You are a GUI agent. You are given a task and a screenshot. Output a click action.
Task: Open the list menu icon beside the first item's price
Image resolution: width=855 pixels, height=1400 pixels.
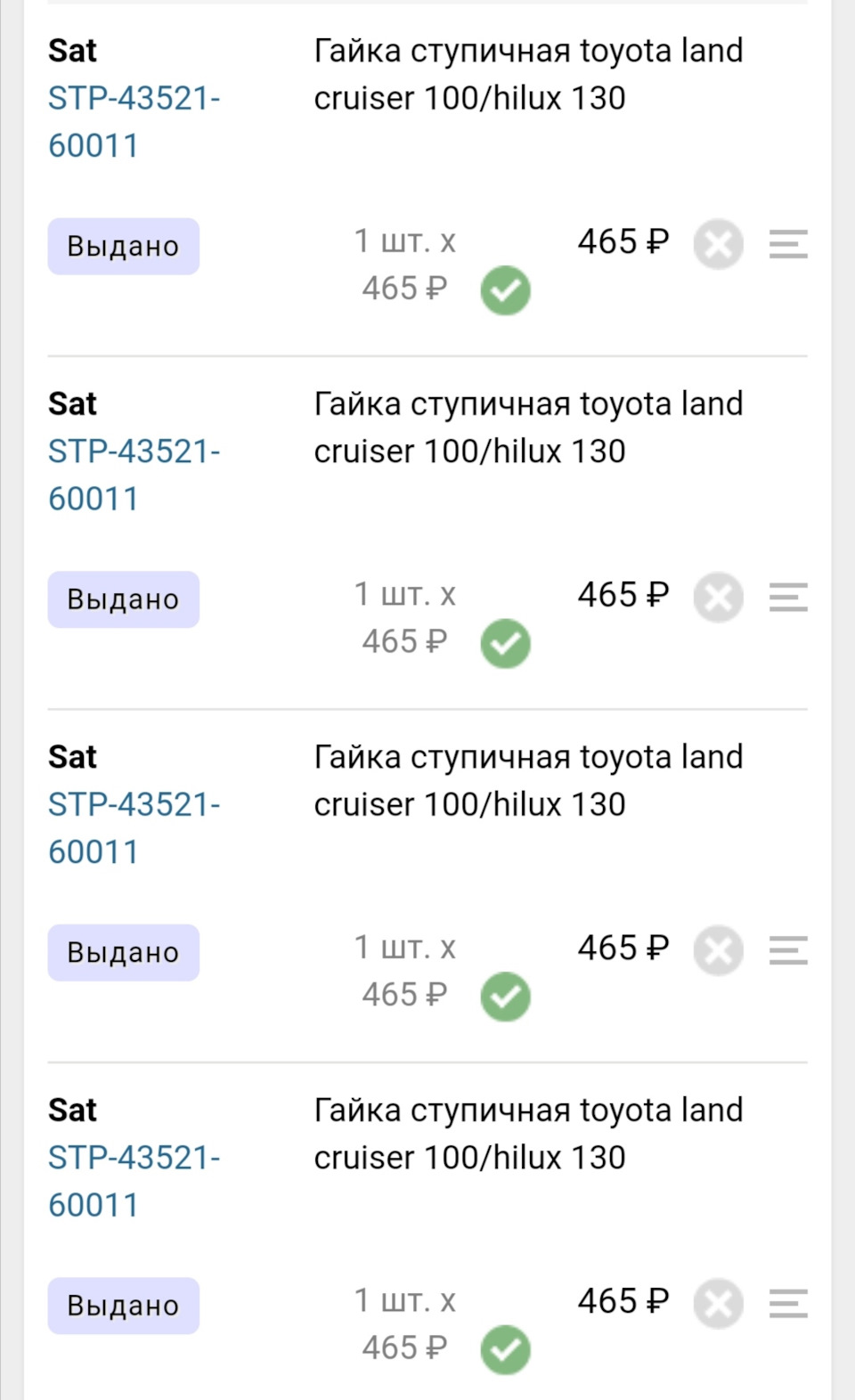coord(787,244)
